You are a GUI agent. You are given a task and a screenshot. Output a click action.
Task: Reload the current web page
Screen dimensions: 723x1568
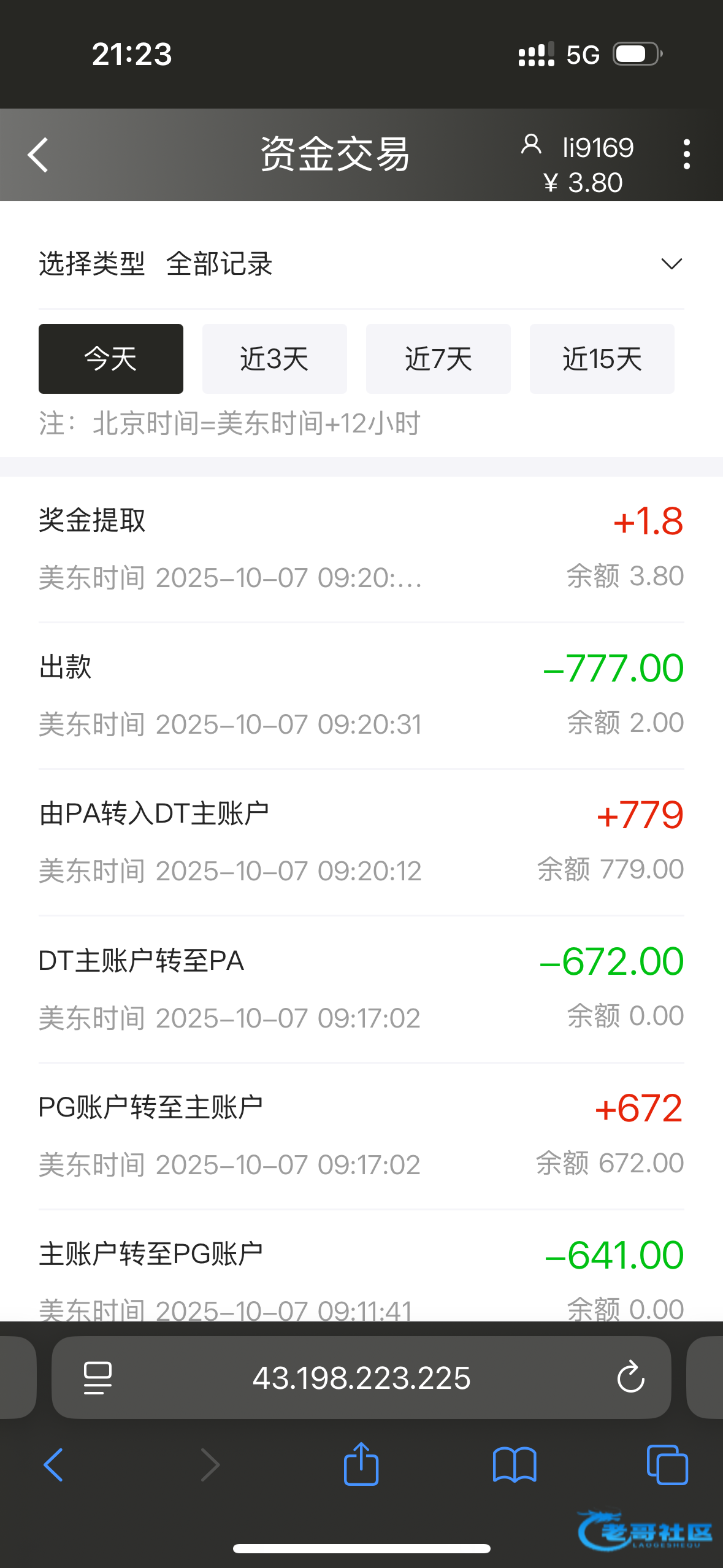pos(630,1378)
